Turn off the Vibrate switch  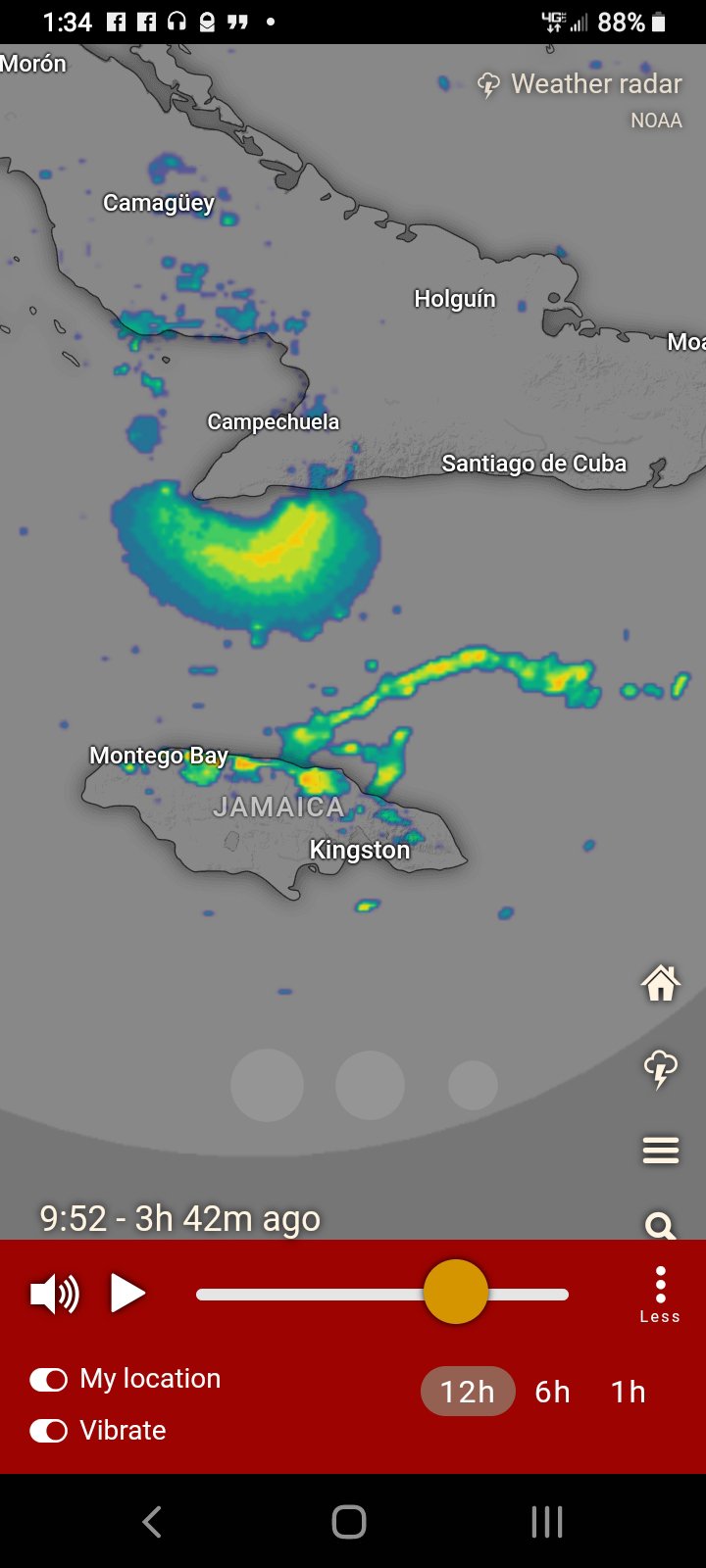tap(49, 1431)
